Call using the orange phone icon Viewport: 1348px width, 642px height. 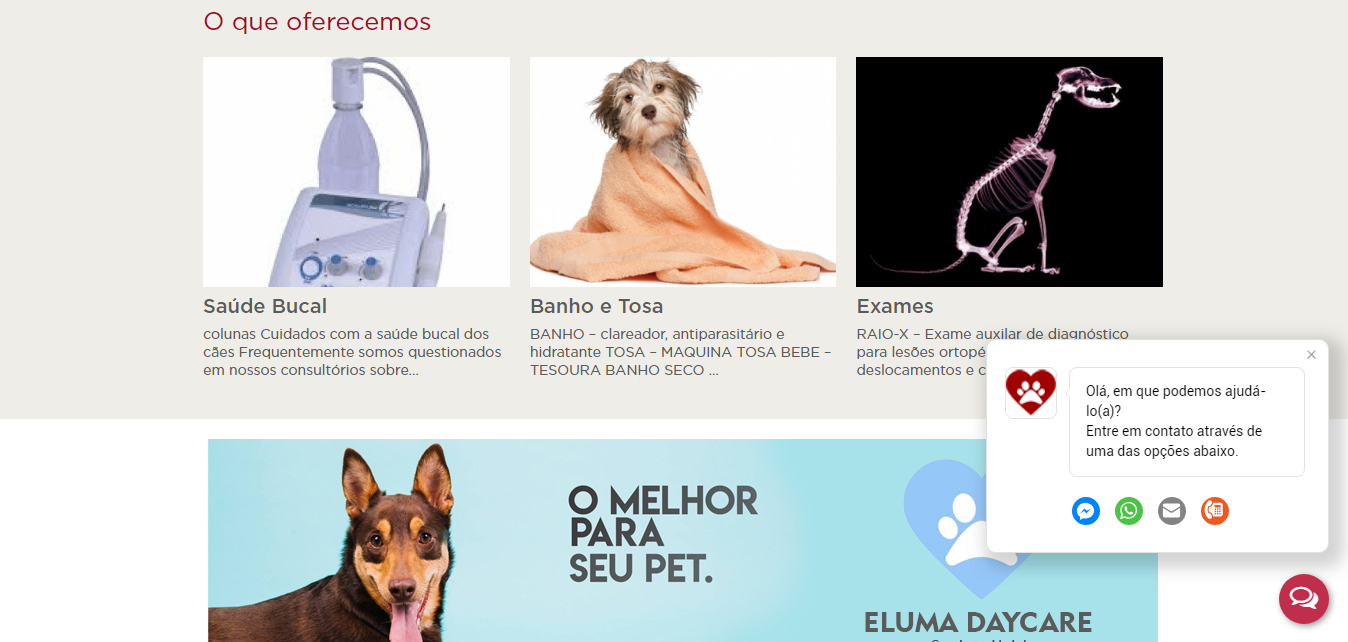click(1215, 511)
